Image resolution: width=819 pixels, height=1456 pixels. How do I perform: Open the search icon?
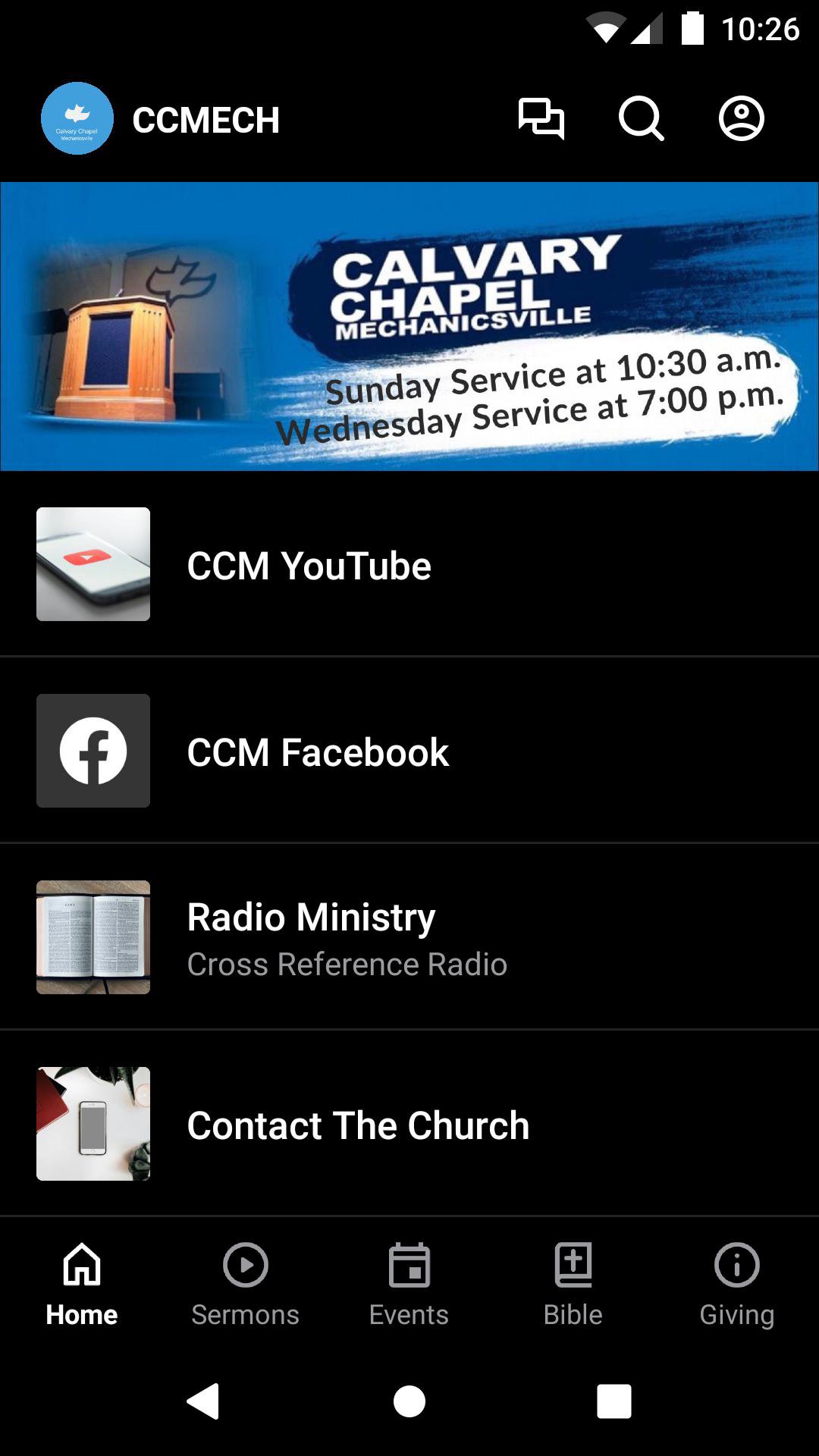pos(641,119)
